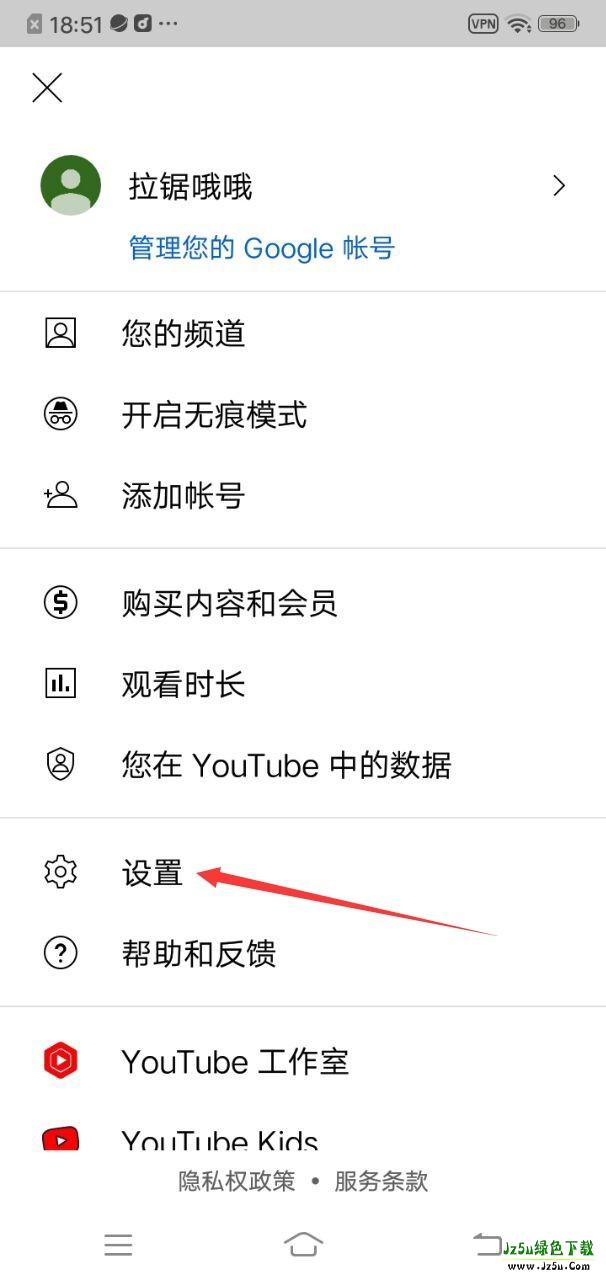606x1280 pixels.
Task: Open 您的频道
Action: 183,333
